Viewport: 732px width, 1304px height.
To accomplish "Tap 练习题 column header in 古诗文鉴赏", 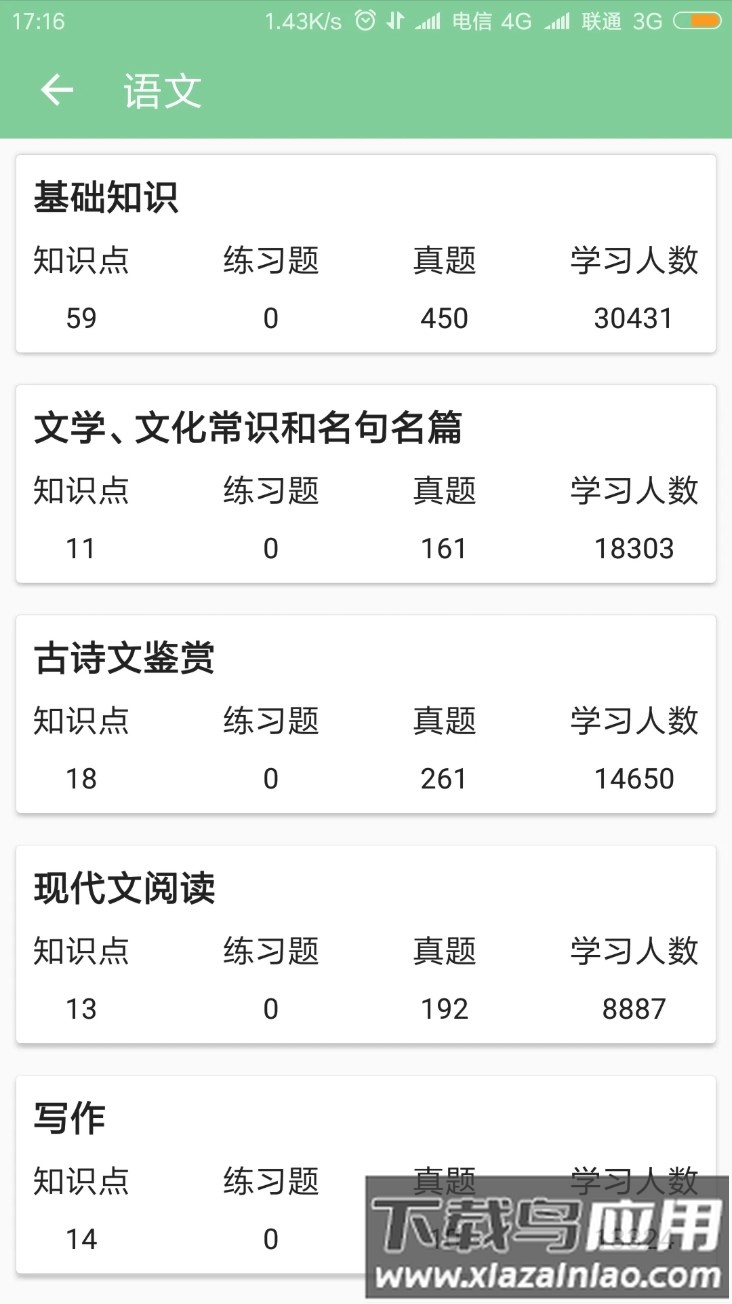I will pyautogui.click(x=270, y=721).
